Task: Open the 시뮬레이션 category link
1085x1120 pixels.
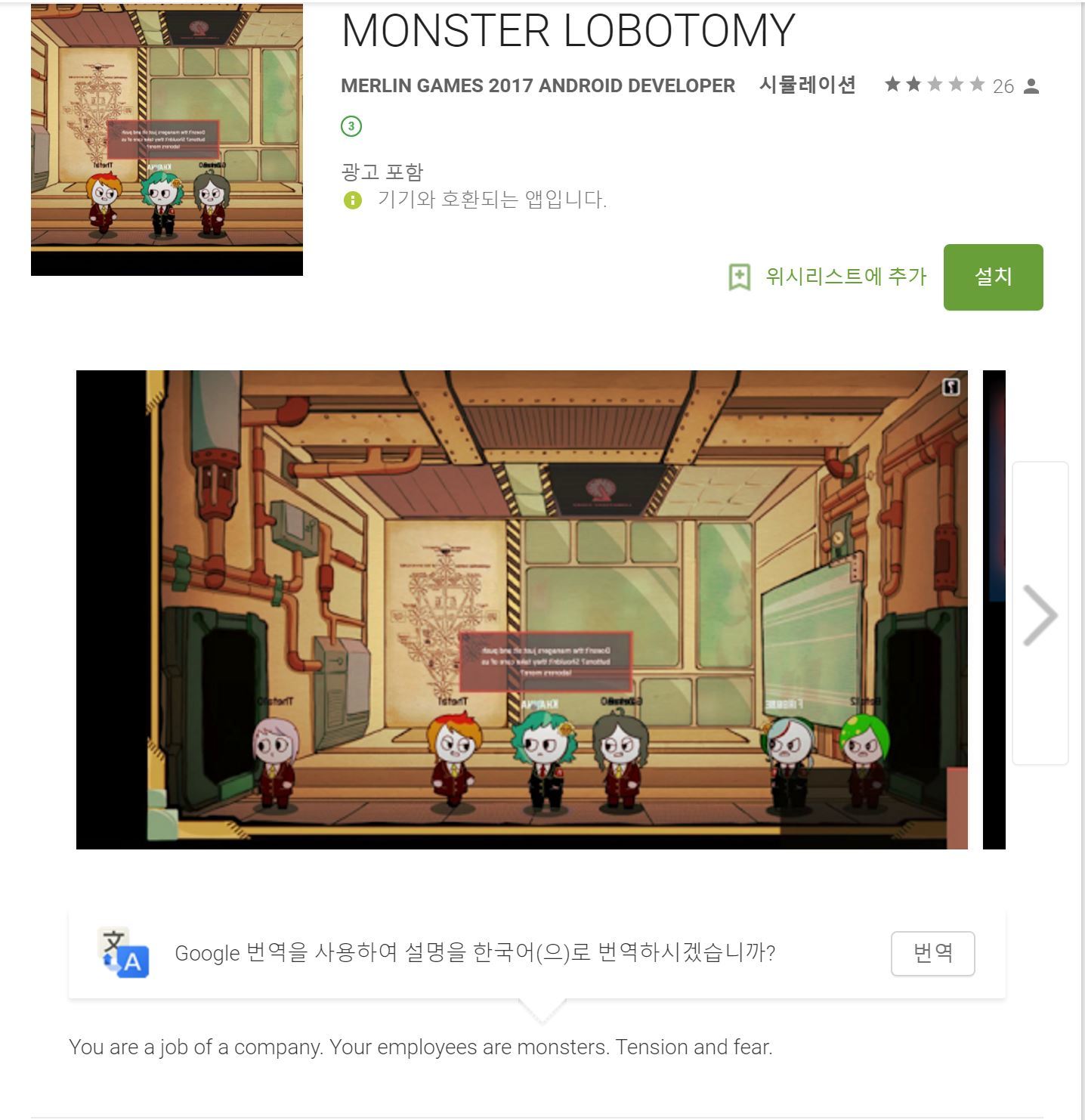Action: pos(807,85)
